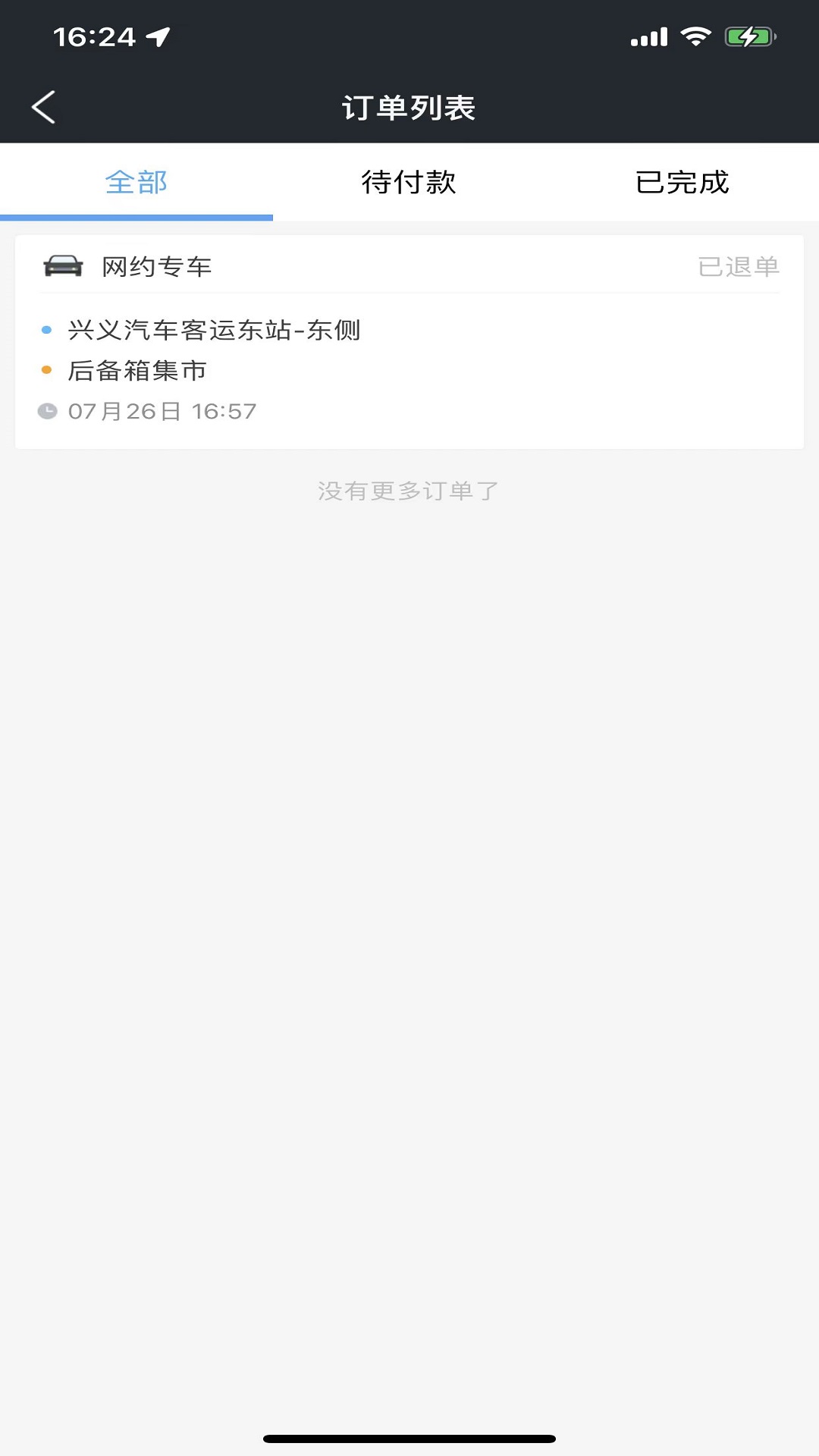Tap the orange destination dot before 后备箱集市
This screenshot has width=819, height=1456.
[x=49, y=370]
